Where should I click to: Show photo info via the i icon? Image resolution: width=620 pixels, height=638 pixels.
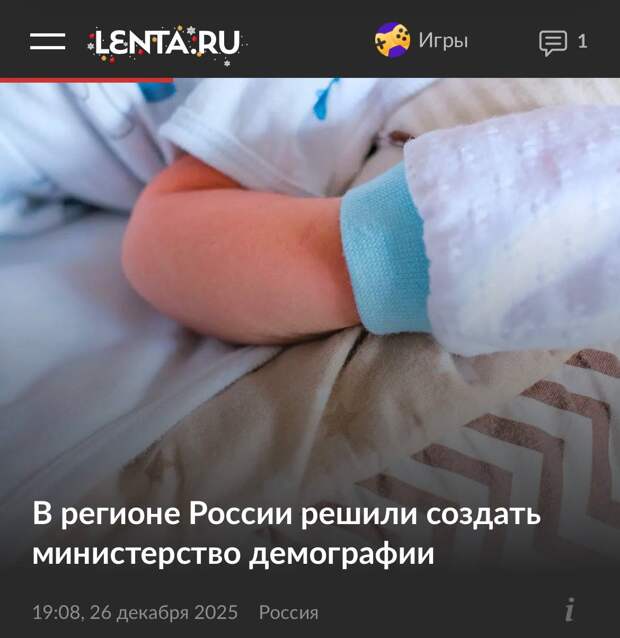[x=569, y=610]
